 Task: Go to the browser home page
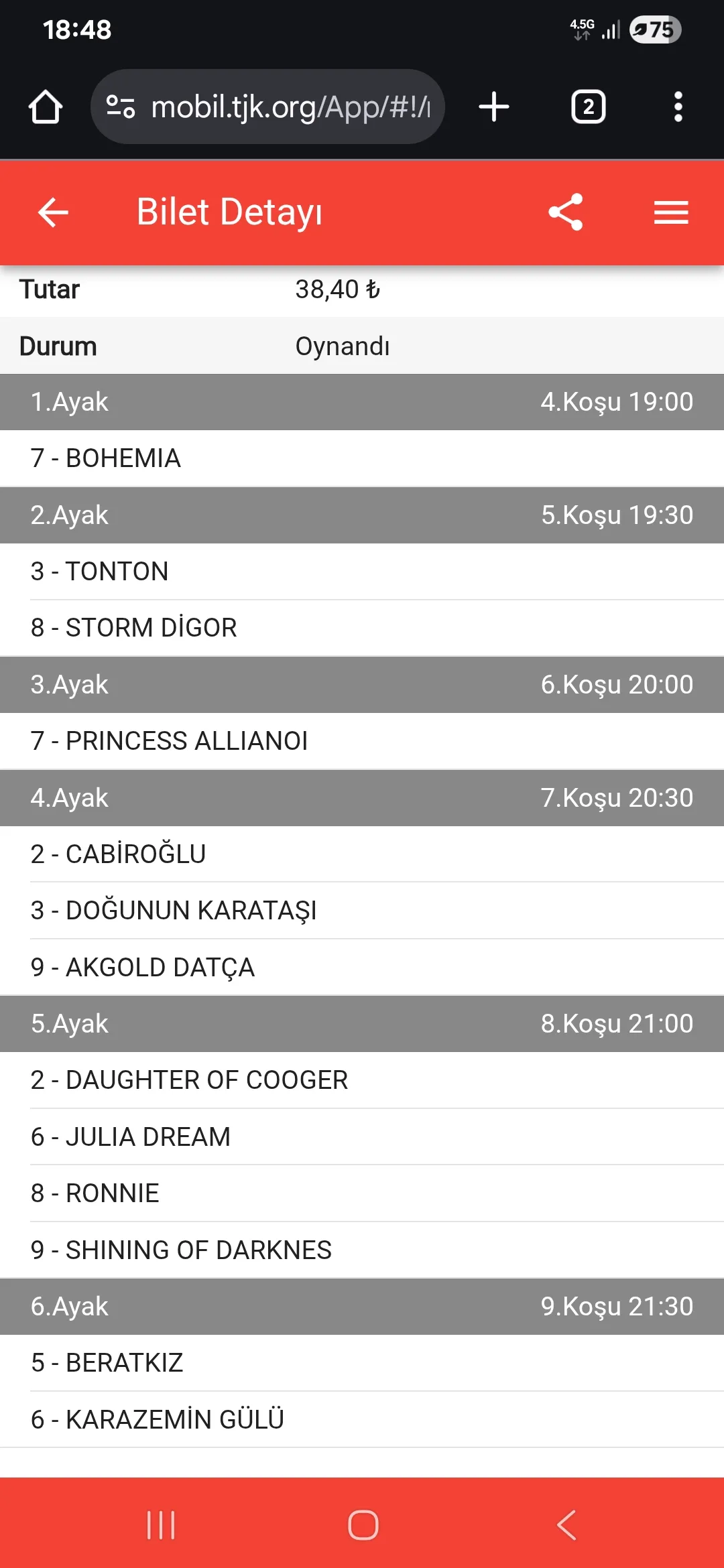tap(46, 107)
